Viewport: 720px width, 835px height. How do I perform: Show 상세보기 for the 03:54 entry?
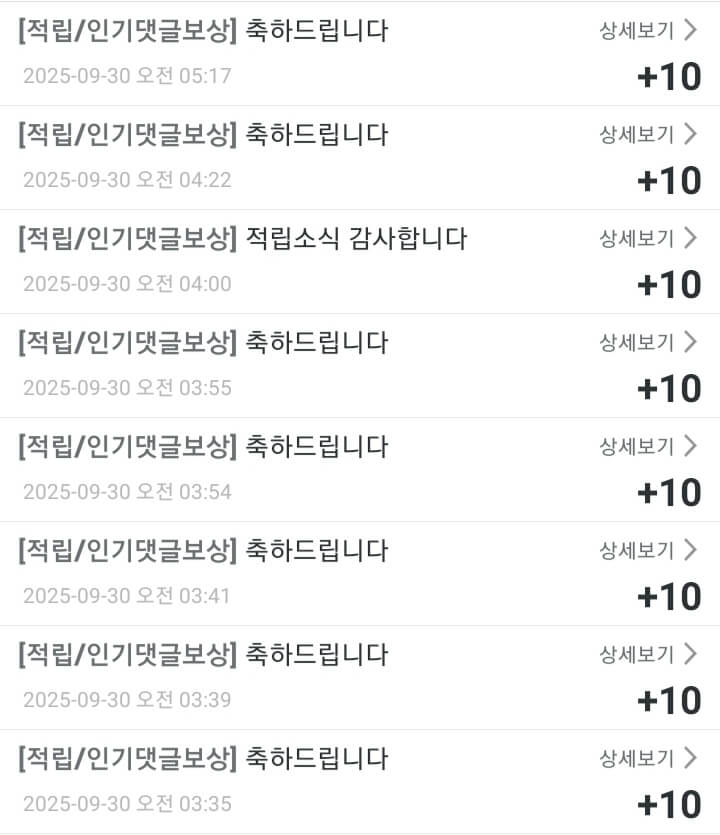647,446
